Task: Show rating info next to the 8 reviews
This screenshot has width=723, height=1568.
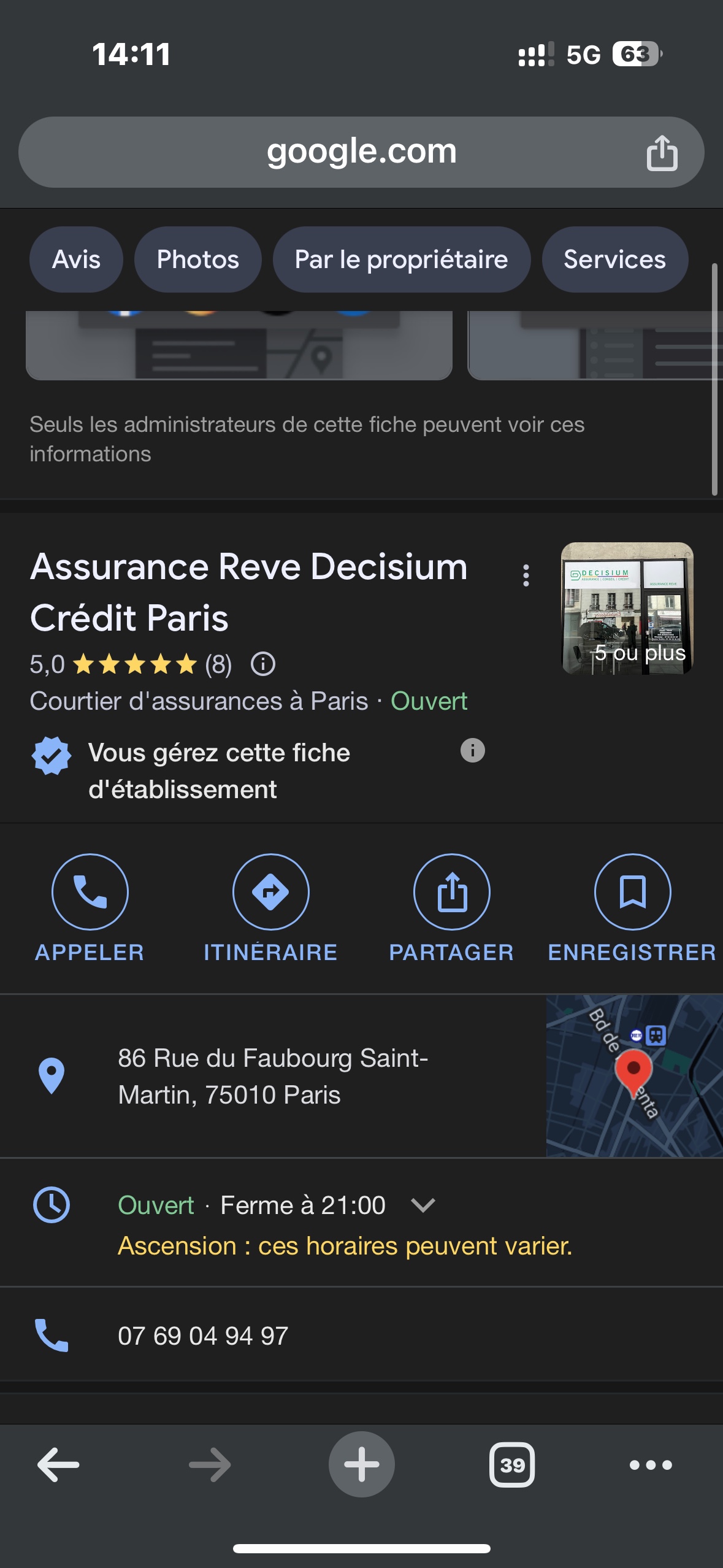Action: click(x=263, y=664)
